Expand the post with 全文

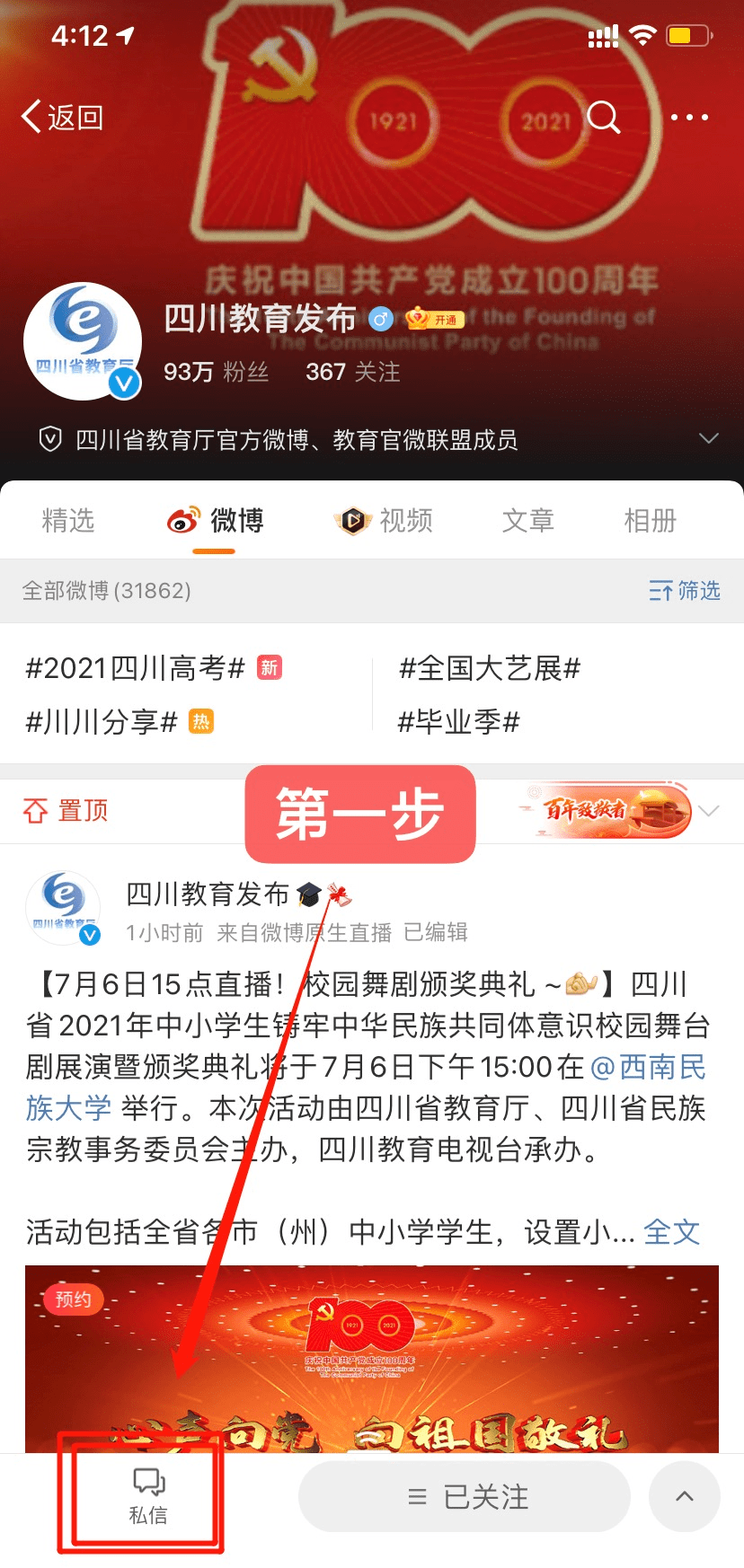pyautogui.click(x=672, y=1232)
